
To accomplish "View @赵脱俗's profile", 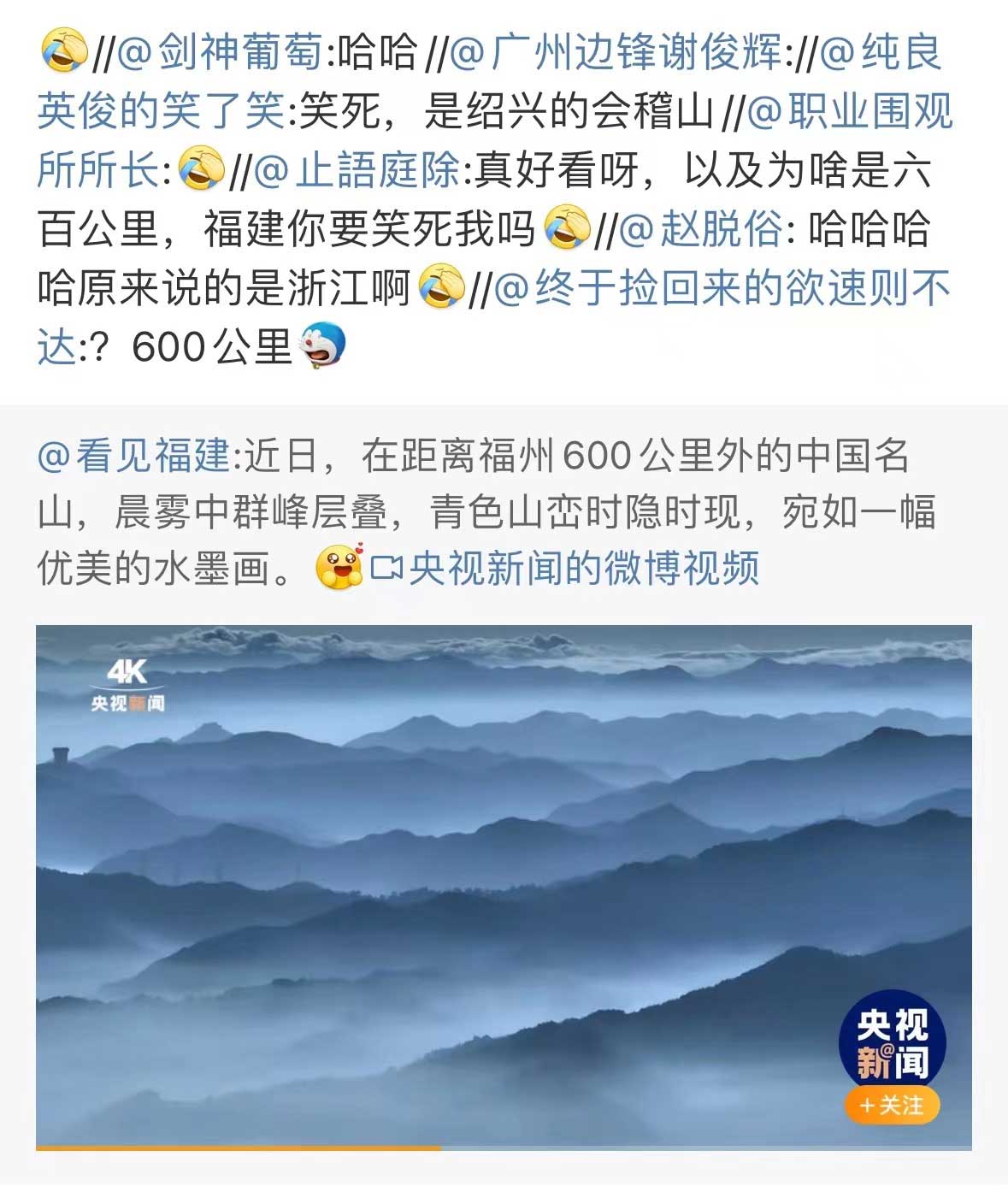I will [700, 229].
